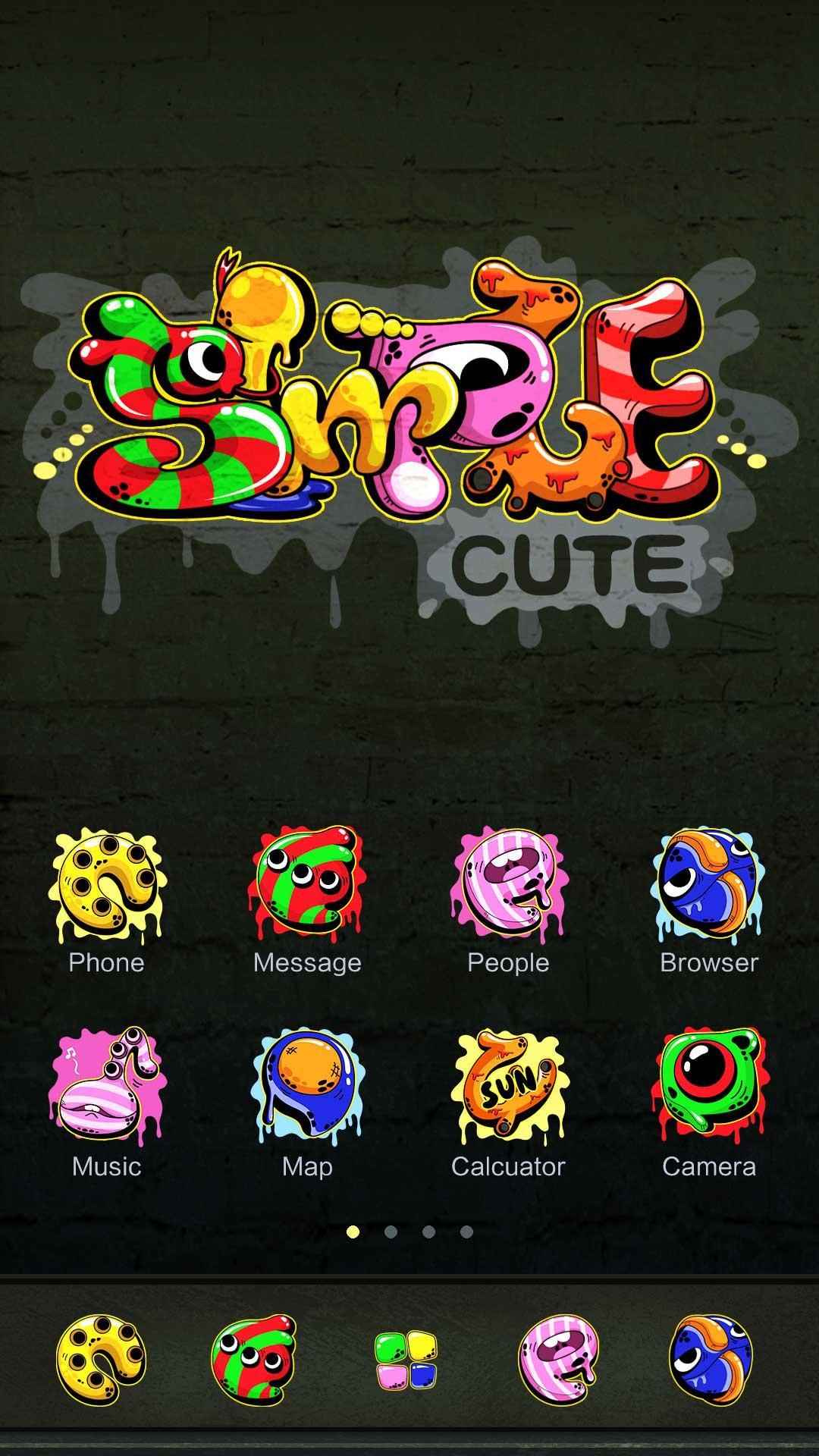The image size is (819, 1456).
Task: Tap the Camera label text
Action: [x=711, y=1166]
